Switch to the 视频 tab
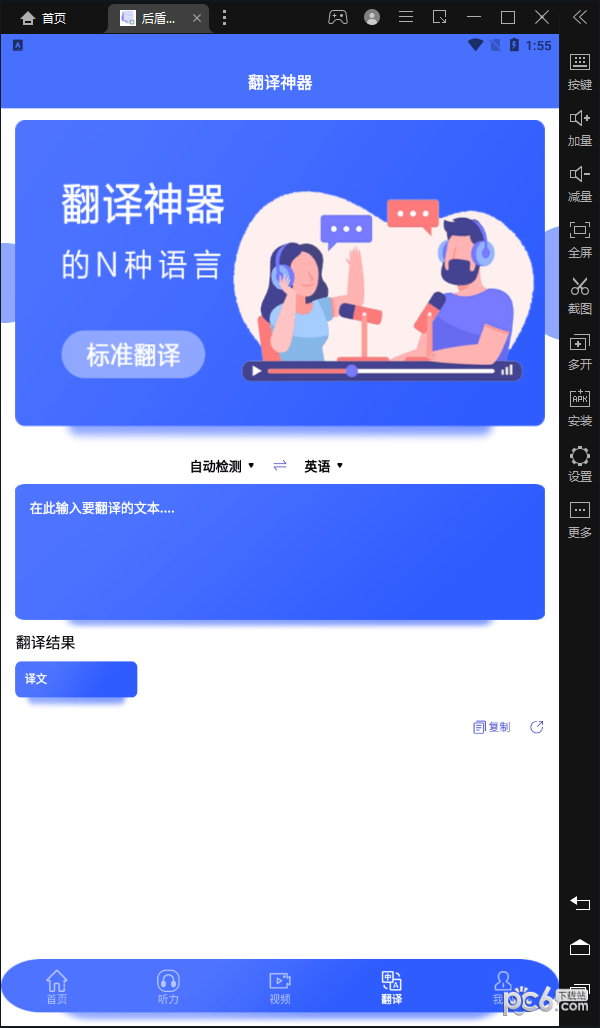The height and width of the screenshot is (1028, 600). click(280, 987)
